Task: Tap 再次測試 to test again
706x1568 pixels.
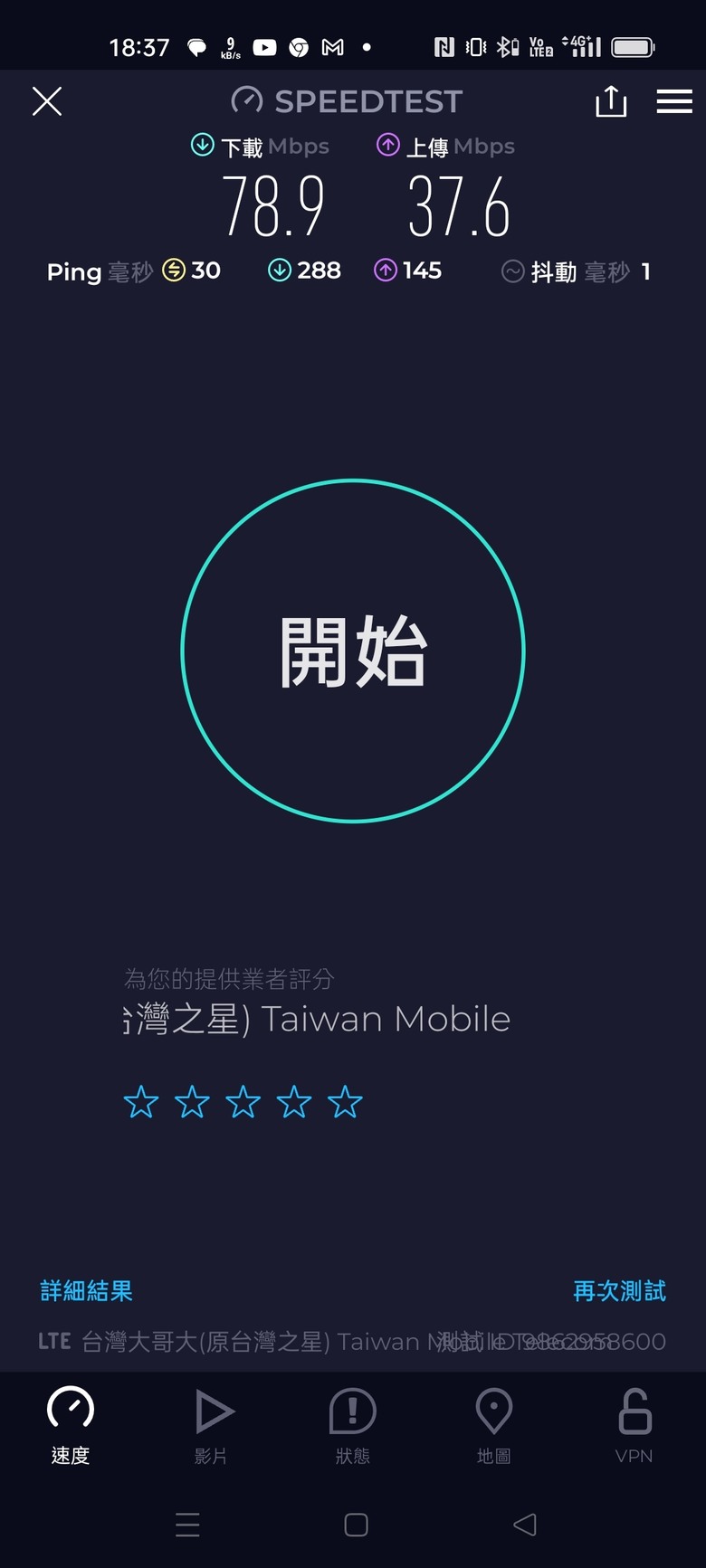Action: tap(619, 1291)
